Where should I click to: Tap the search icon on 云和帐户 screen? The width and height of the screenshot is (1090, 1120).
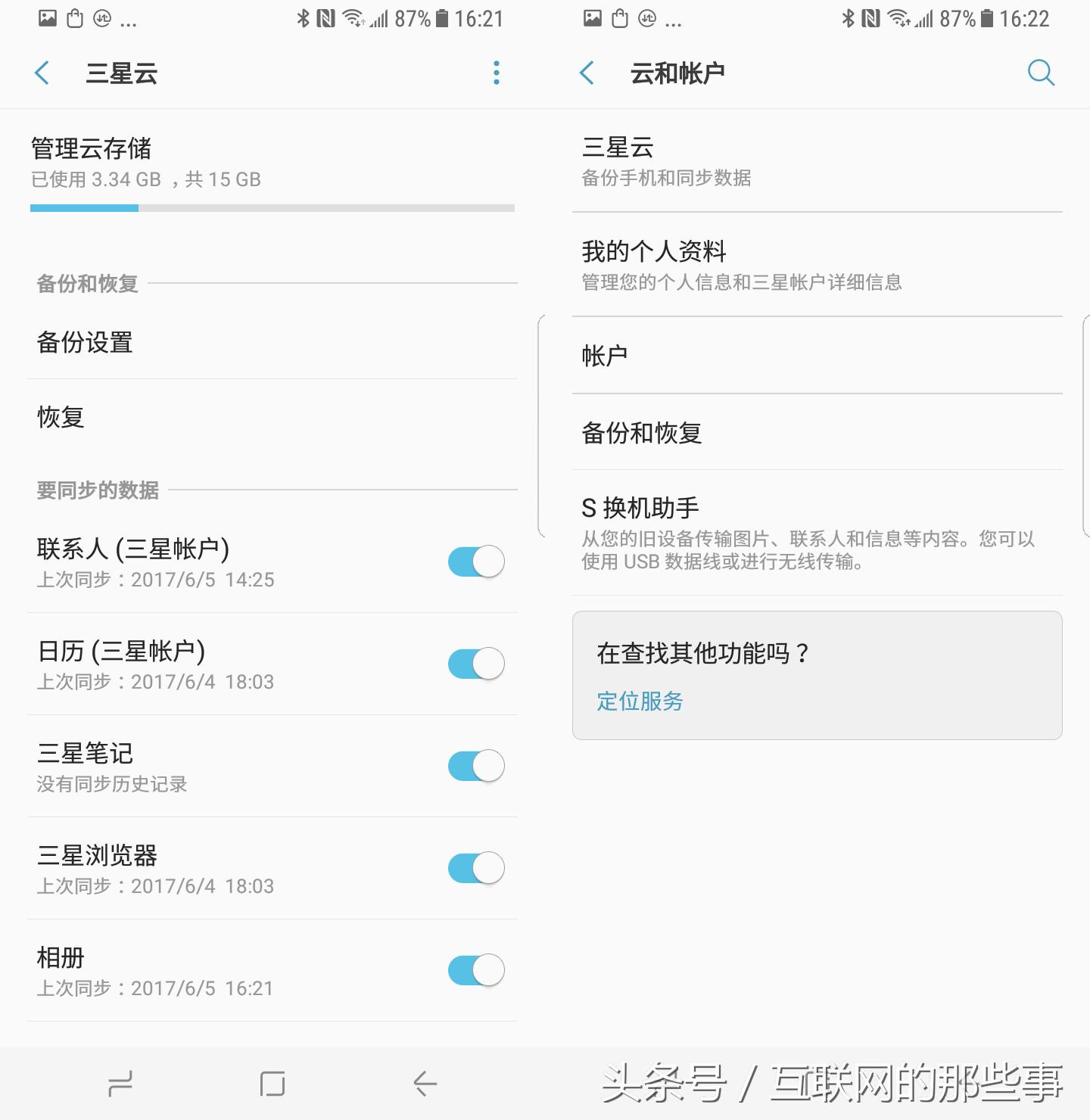coord(1042,72)
